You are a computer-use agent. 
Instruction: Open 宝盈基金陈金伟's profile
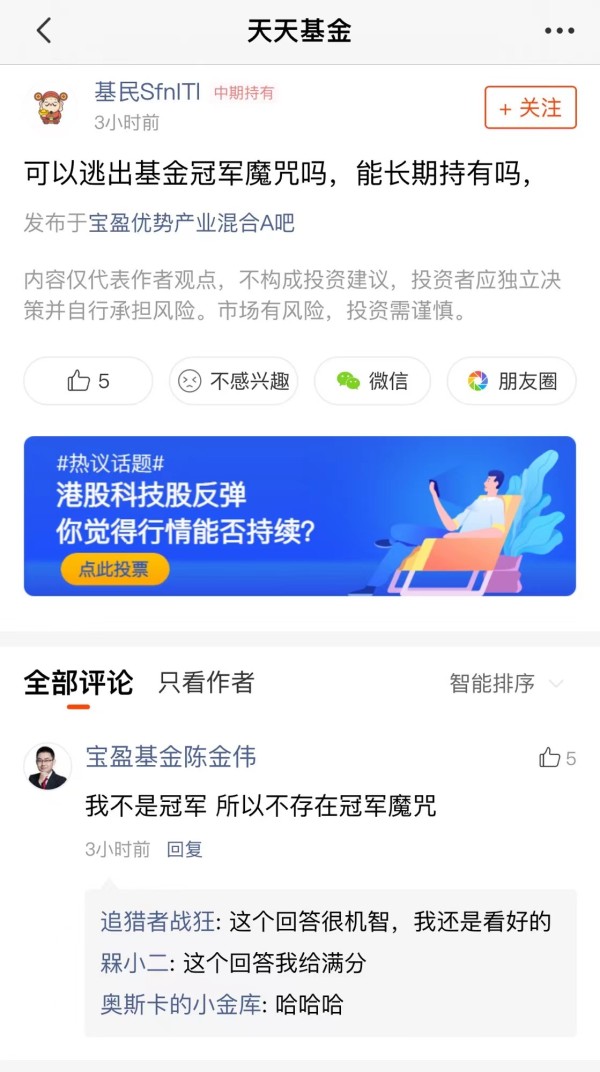(171, 757)
